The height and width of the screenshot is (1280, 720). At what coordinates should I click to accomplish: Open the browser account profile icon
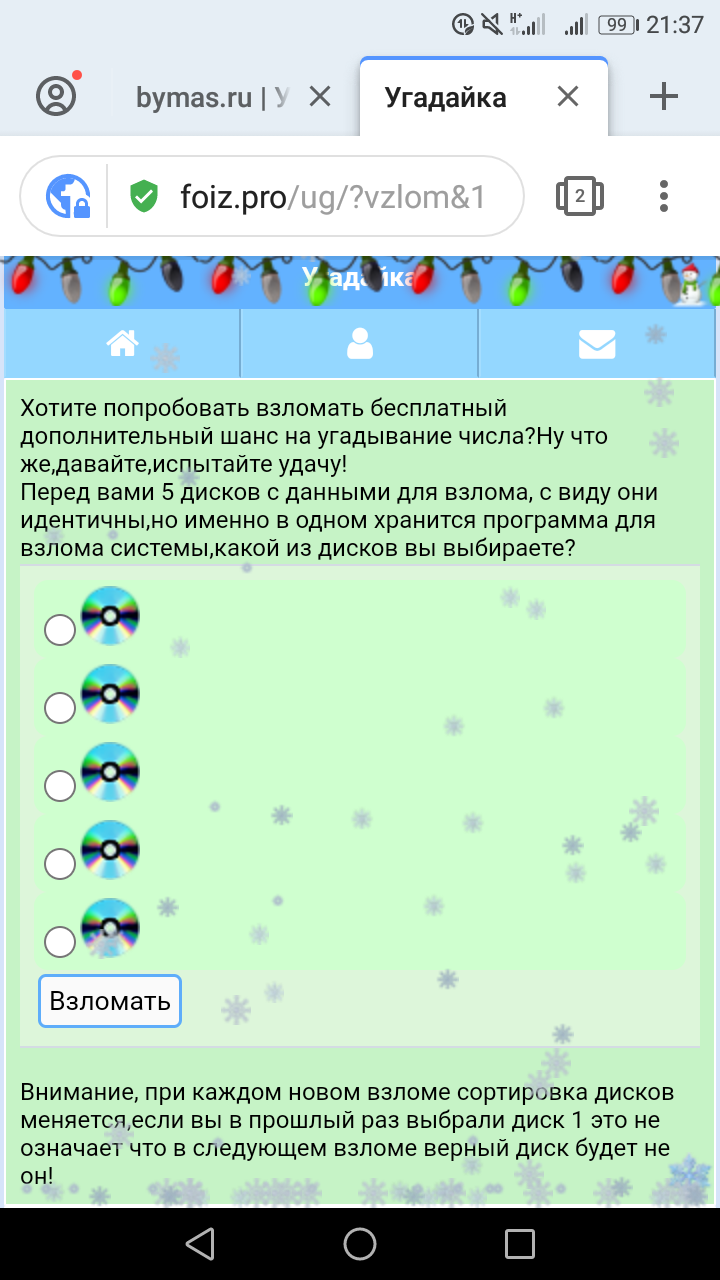[56, 96]
